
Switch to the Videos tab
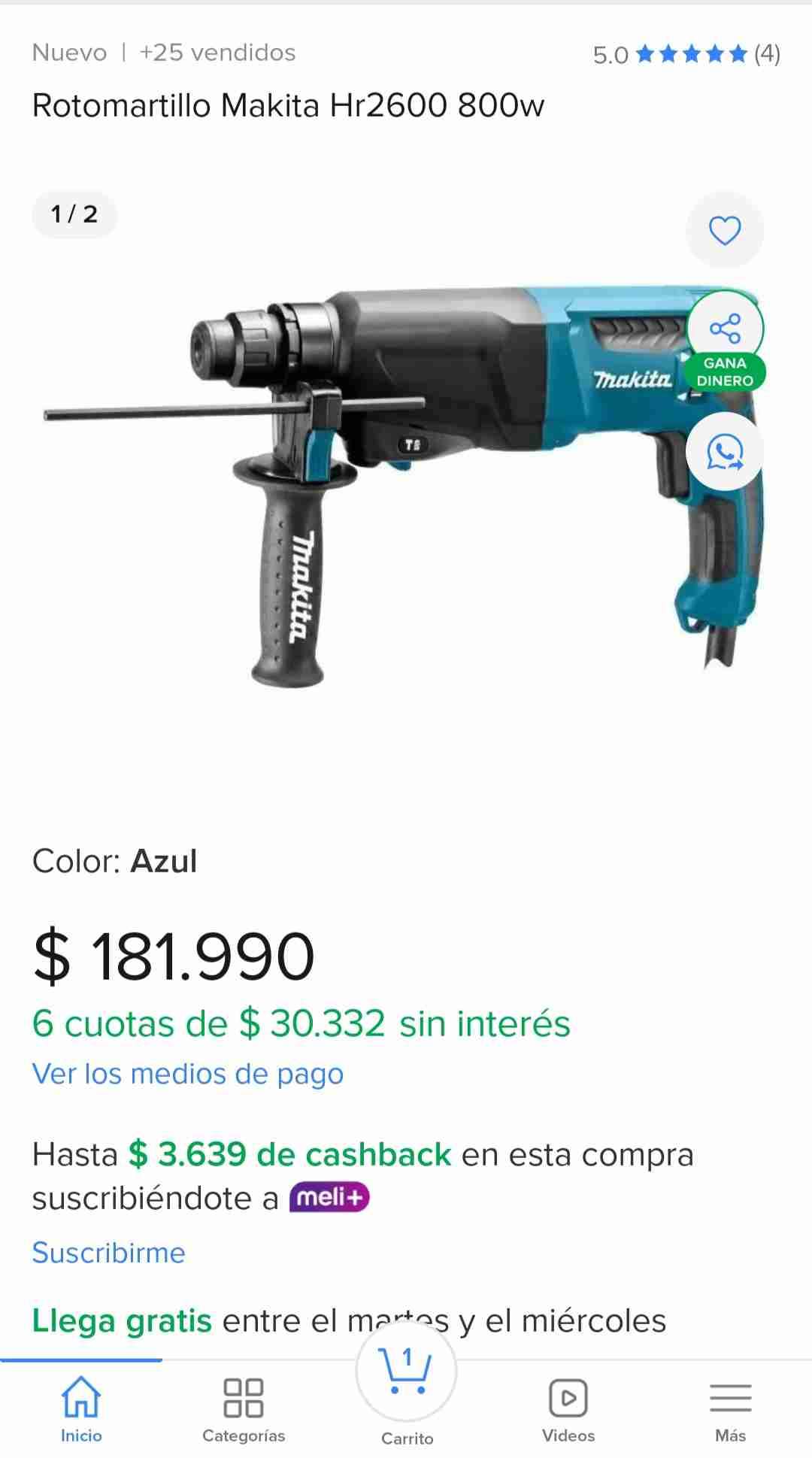pos(568,1409)
